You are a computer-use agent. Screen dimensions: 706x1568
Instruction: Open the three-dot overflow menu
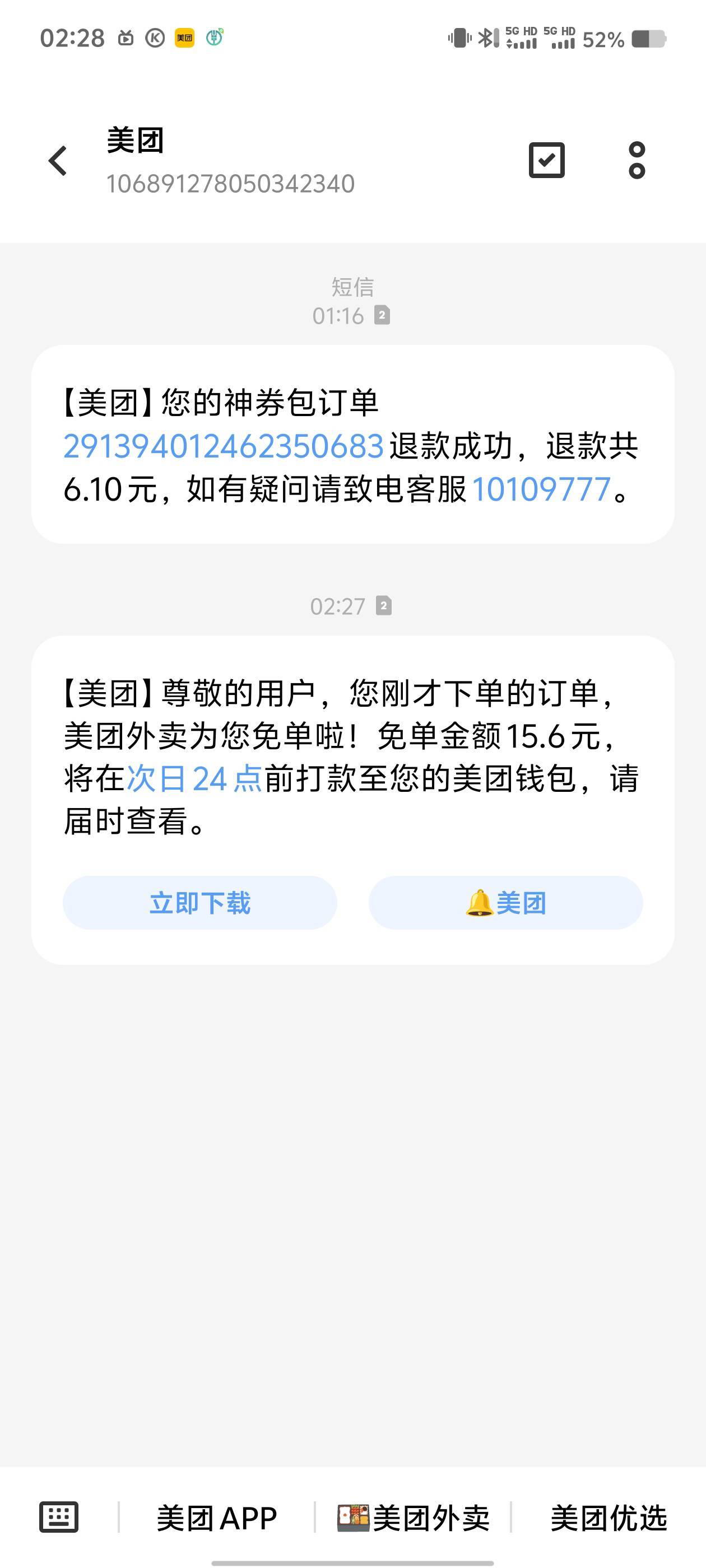tap(637, 161)
